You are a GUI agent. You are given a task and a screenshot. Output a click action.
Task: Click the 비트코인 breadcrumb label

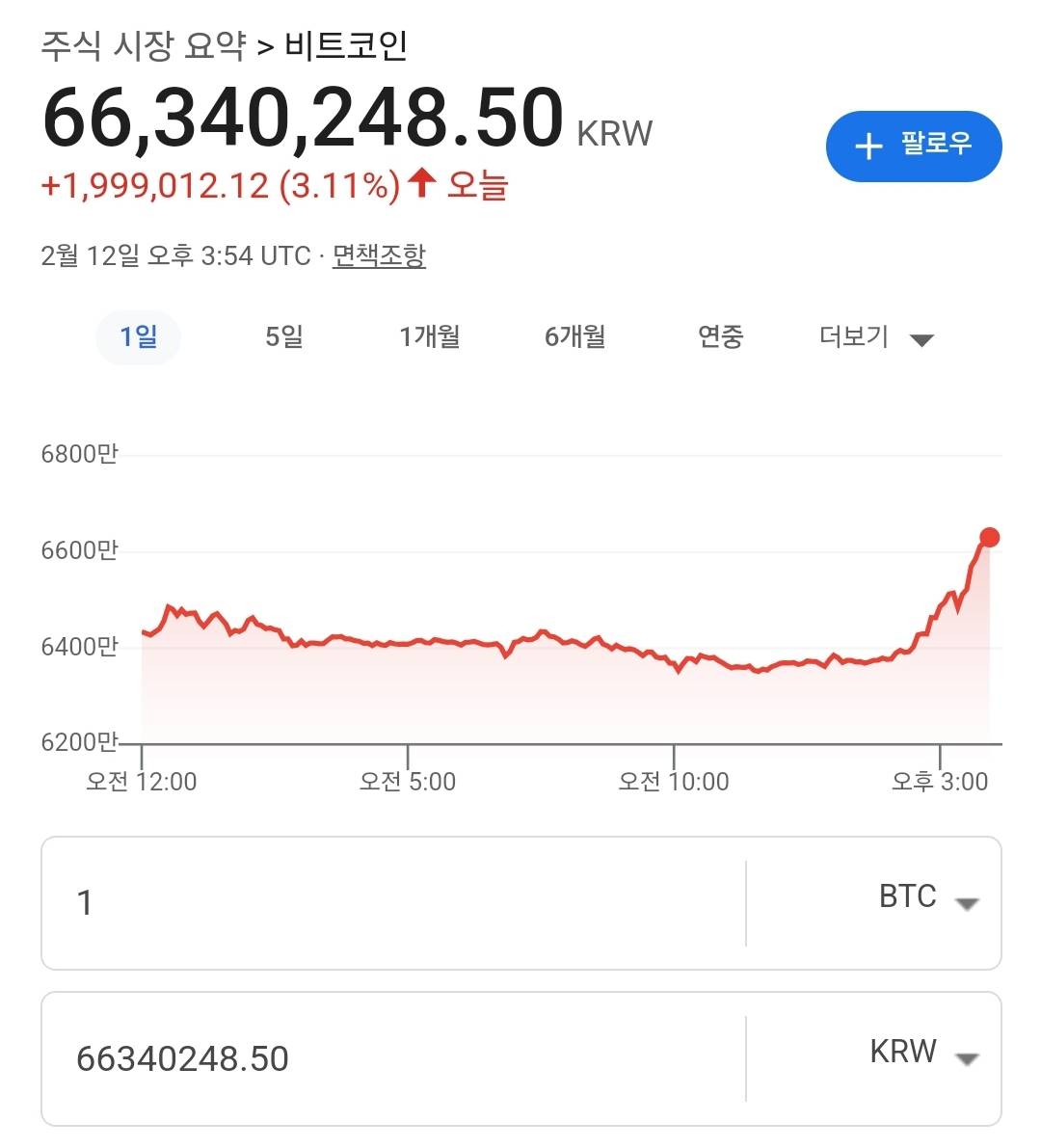pyautogui.click(x=349, y=44)
